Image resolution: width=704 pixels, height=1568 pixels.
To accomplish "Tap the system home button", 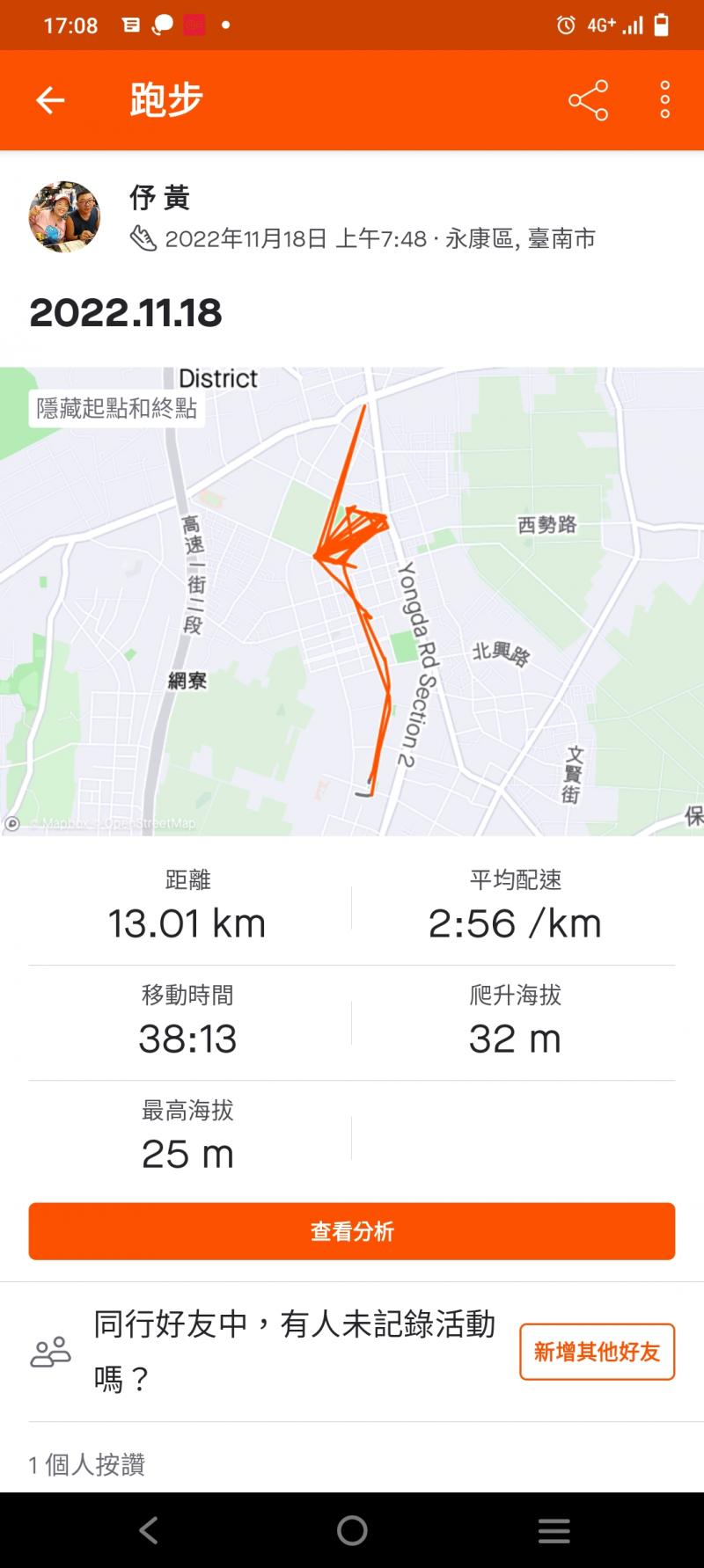I will pyautogui.click(x=352, y=1531).
